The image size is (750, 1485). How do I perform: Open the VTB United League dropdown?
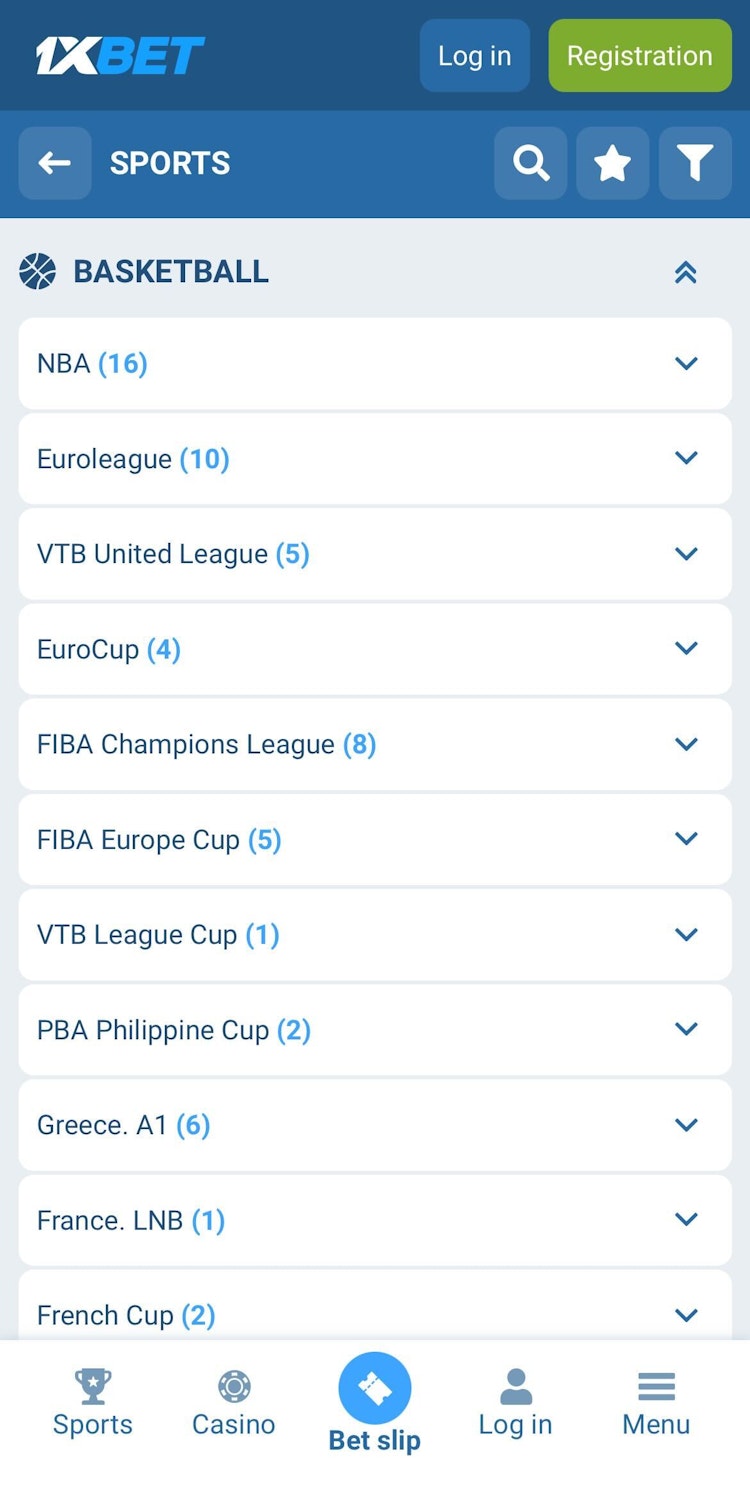click(686, 553)
